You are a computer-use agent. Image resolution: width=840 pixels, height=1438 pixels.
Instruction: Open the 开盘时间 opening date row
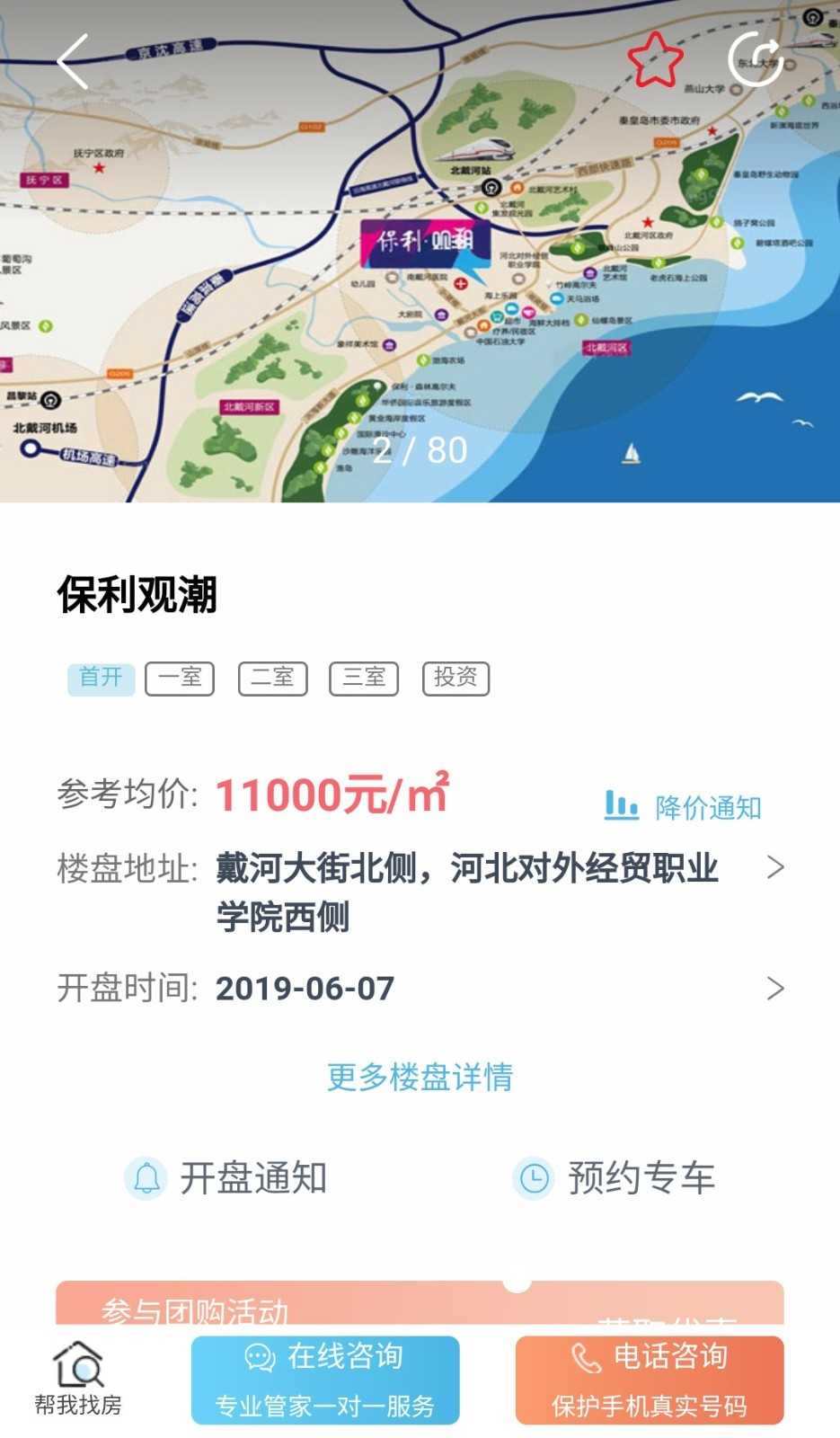(x=420, y=988)
